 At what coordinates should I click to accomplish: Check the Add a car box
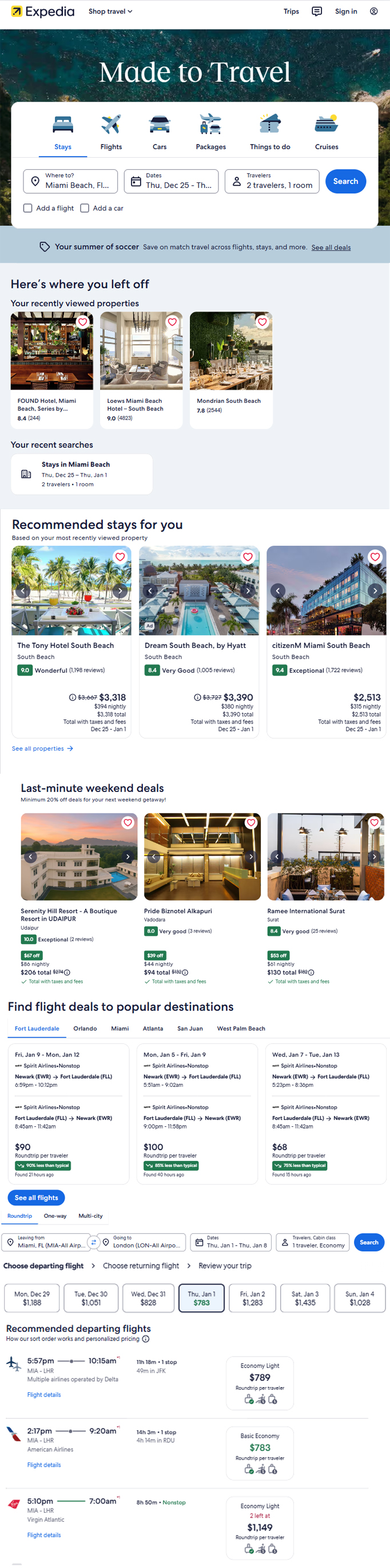pyautogui.click(x=85, y=208)
